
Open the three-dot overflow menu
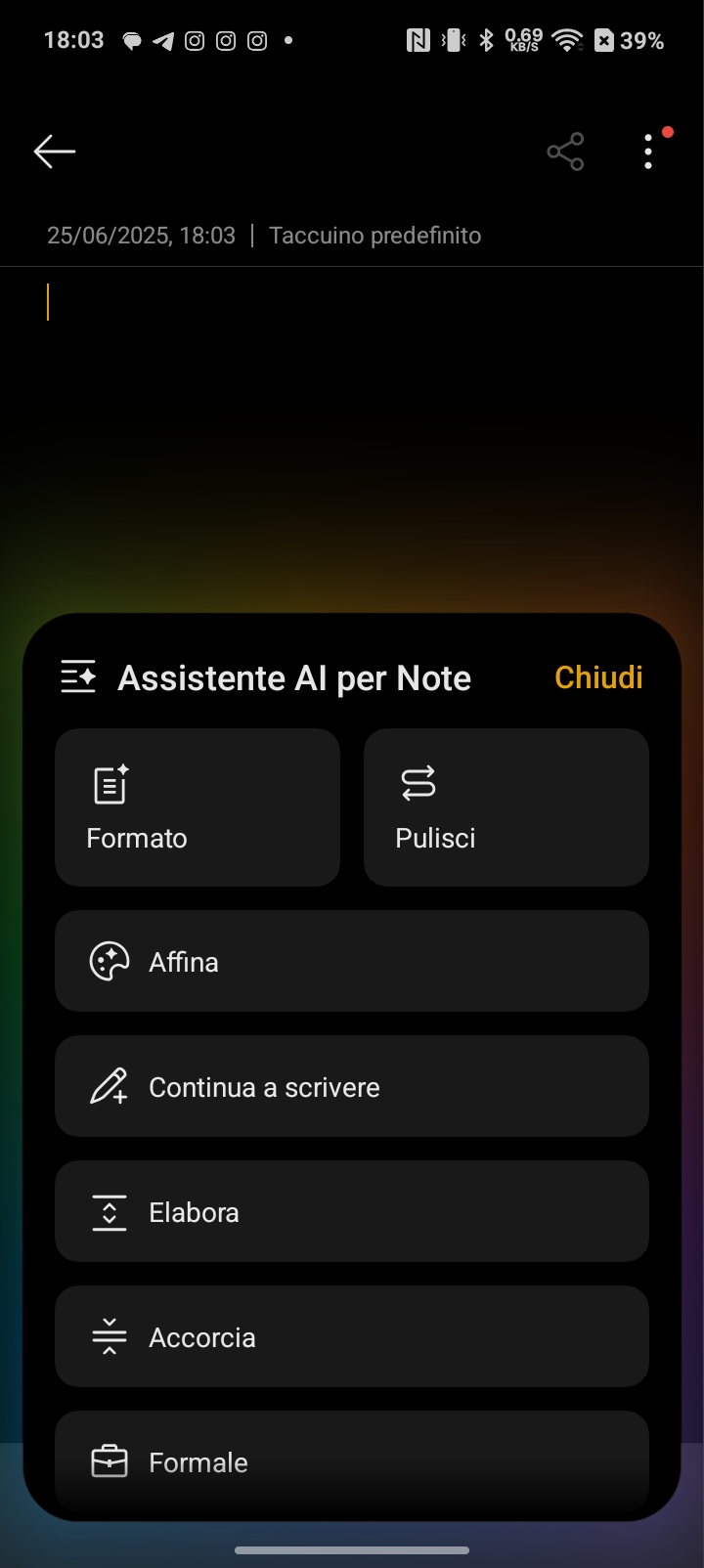click(648, 152)
